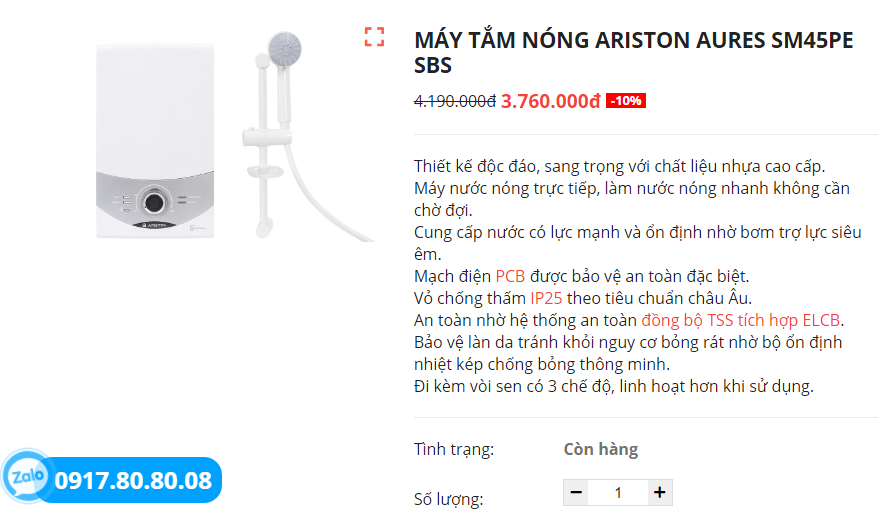Open the đồng bộ TSS tích hợp ELCB link

(741, 320)
